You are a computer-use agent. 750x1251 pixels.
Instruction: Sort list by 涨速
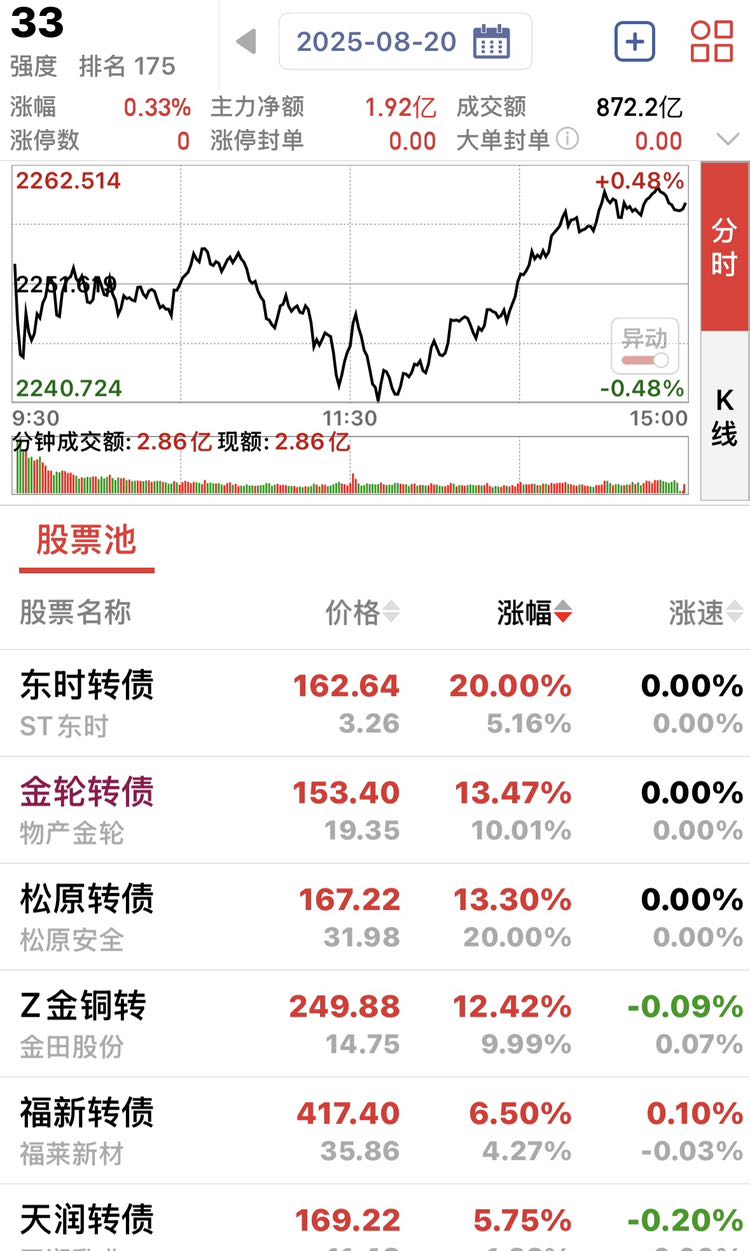click(706, 613)
